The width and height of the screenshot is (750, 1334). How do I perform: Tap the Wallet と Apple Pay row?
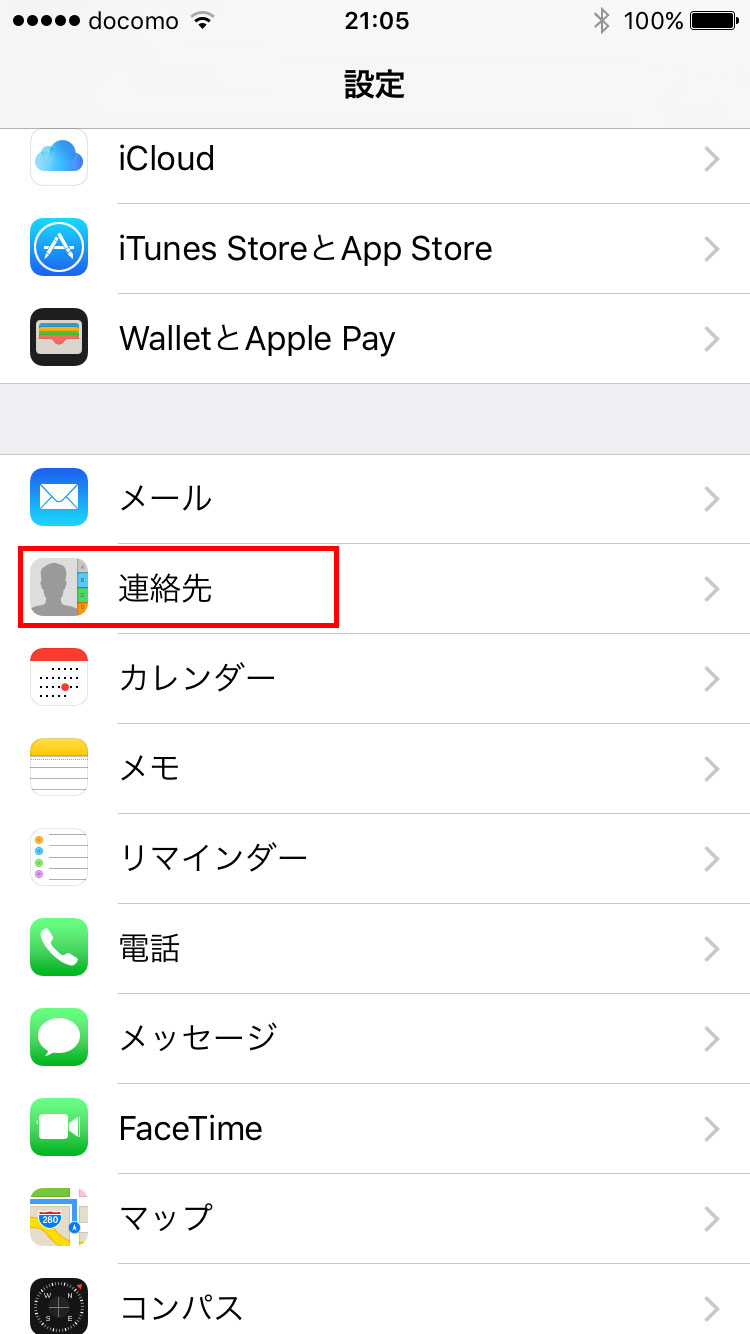pyautogui.click(x=375, y=338)
